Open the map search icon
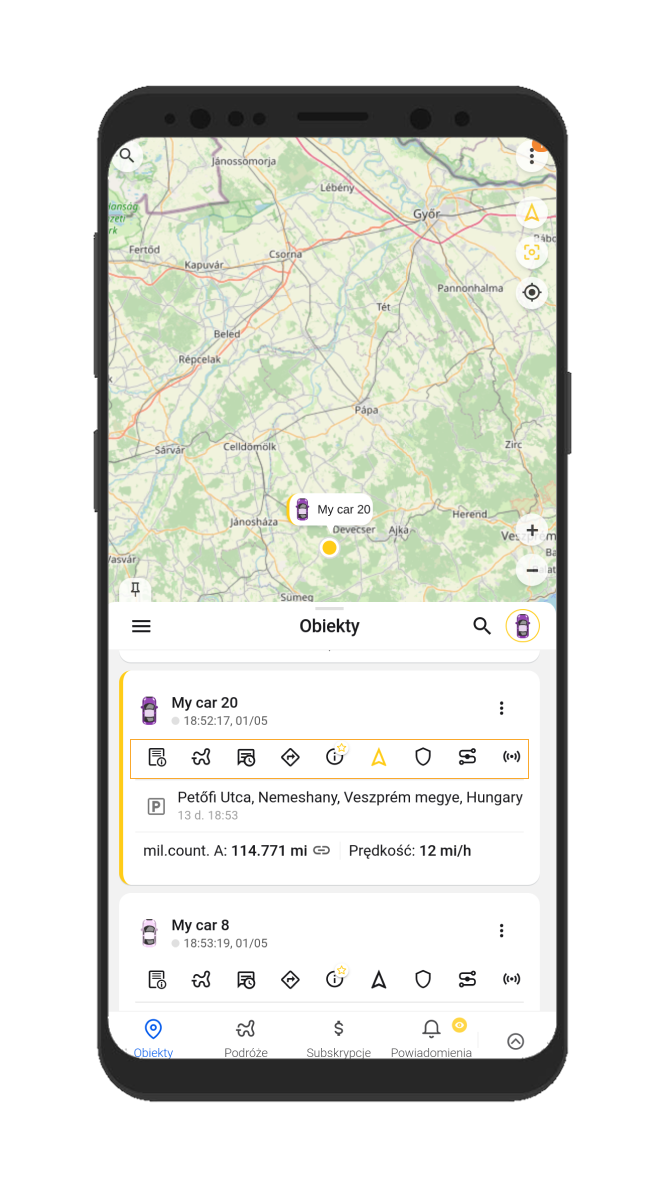This screenshot has height=1196, width=665. pyautogui.click(x=127, y=155)
